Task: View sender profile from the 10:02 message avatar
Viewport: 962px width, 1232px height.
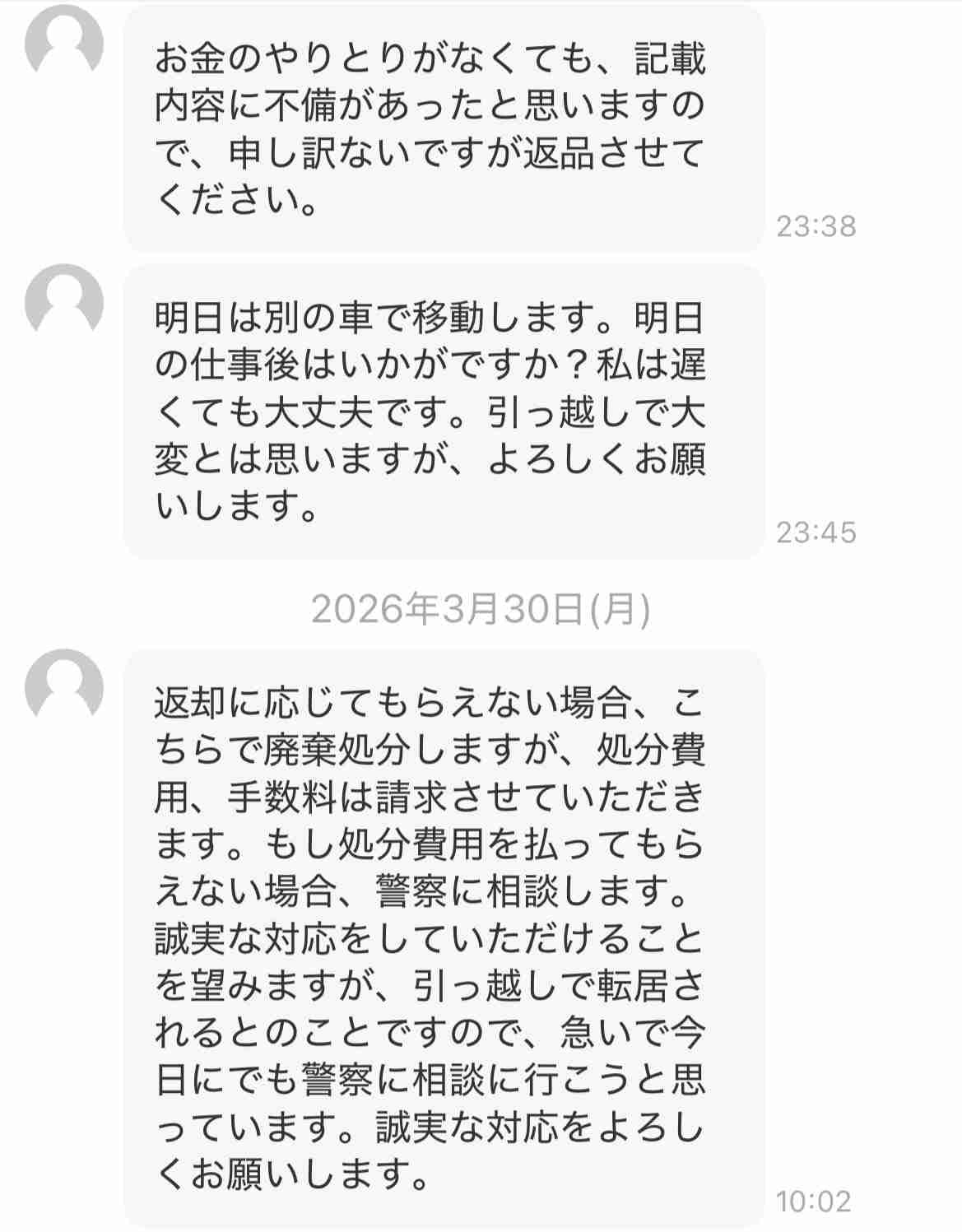Action: tap(64, 687)
